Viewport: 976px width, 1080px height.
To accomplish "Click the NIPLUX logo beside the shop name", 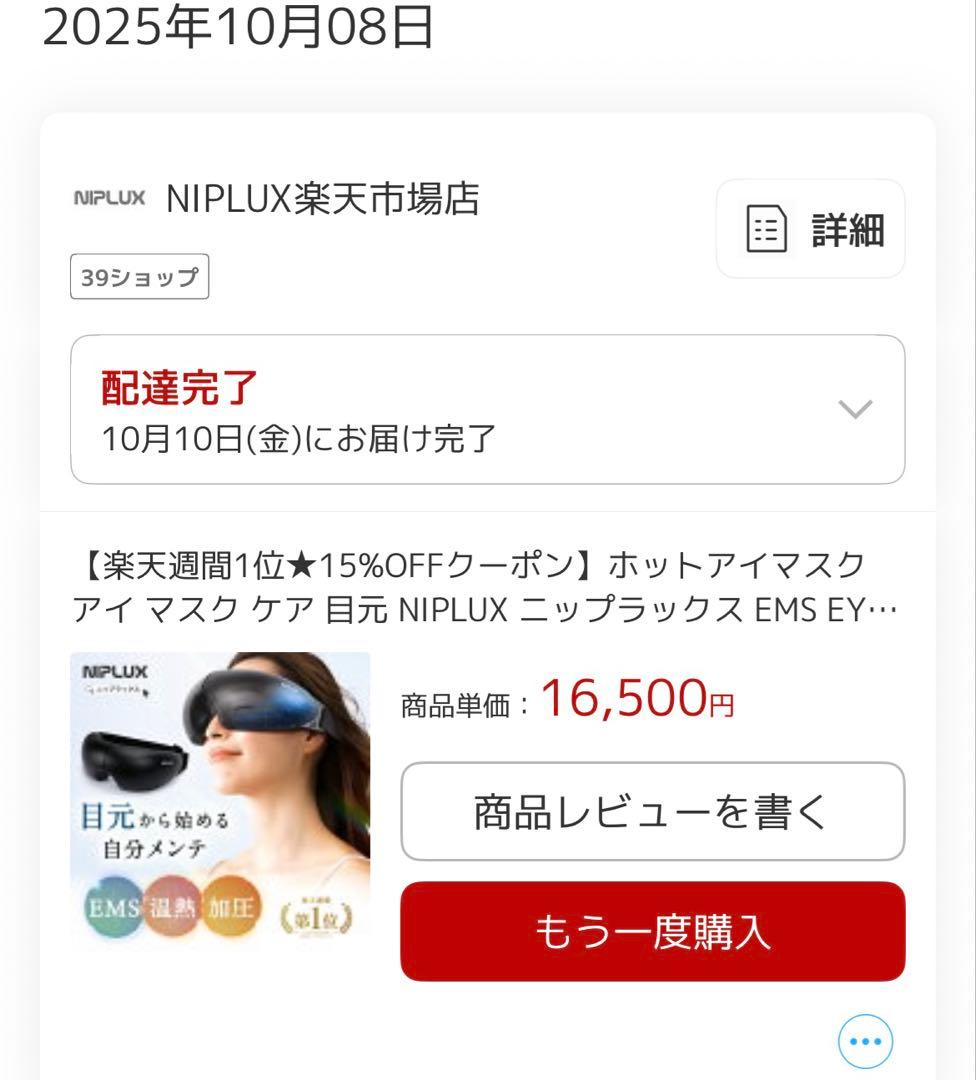I will [109, 198].
